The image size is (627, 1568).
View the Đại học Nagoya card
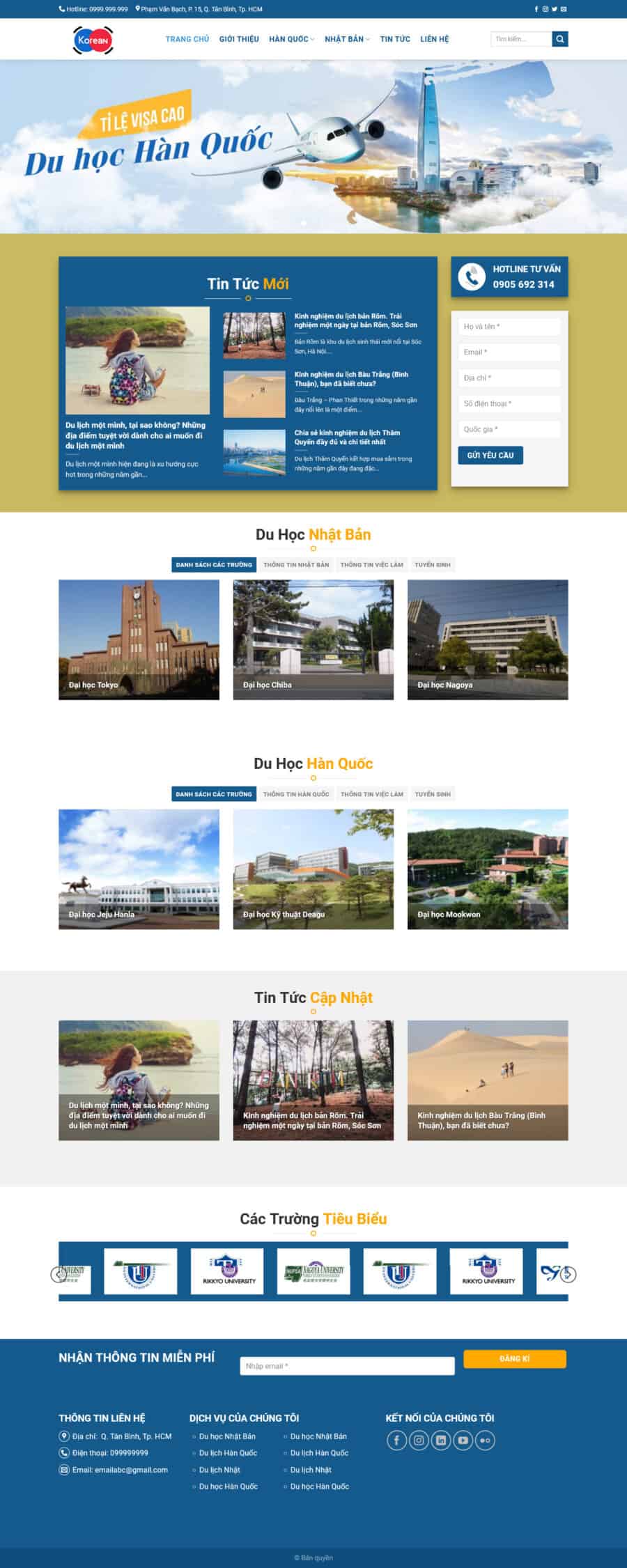point(488,639)
